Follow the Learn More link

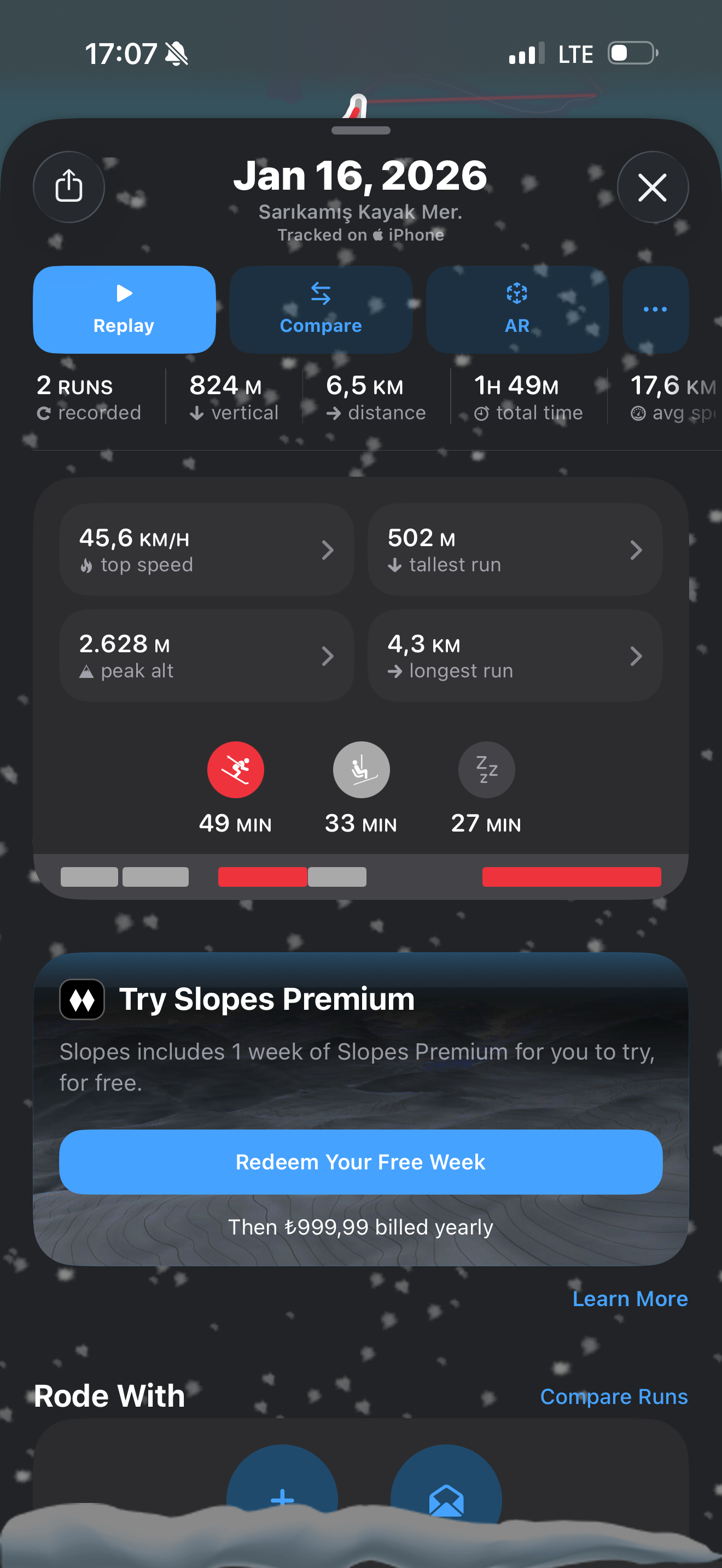630,1298
